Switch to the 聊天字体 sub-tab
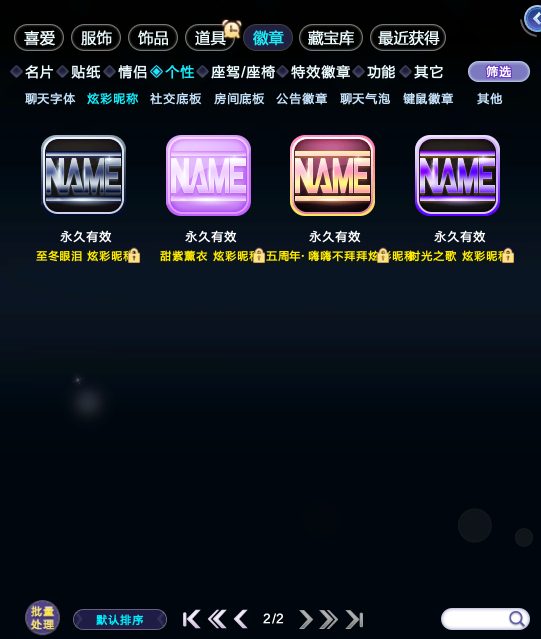Image resolution: width=541 pixels, height=639 pixels. (50, 99)
